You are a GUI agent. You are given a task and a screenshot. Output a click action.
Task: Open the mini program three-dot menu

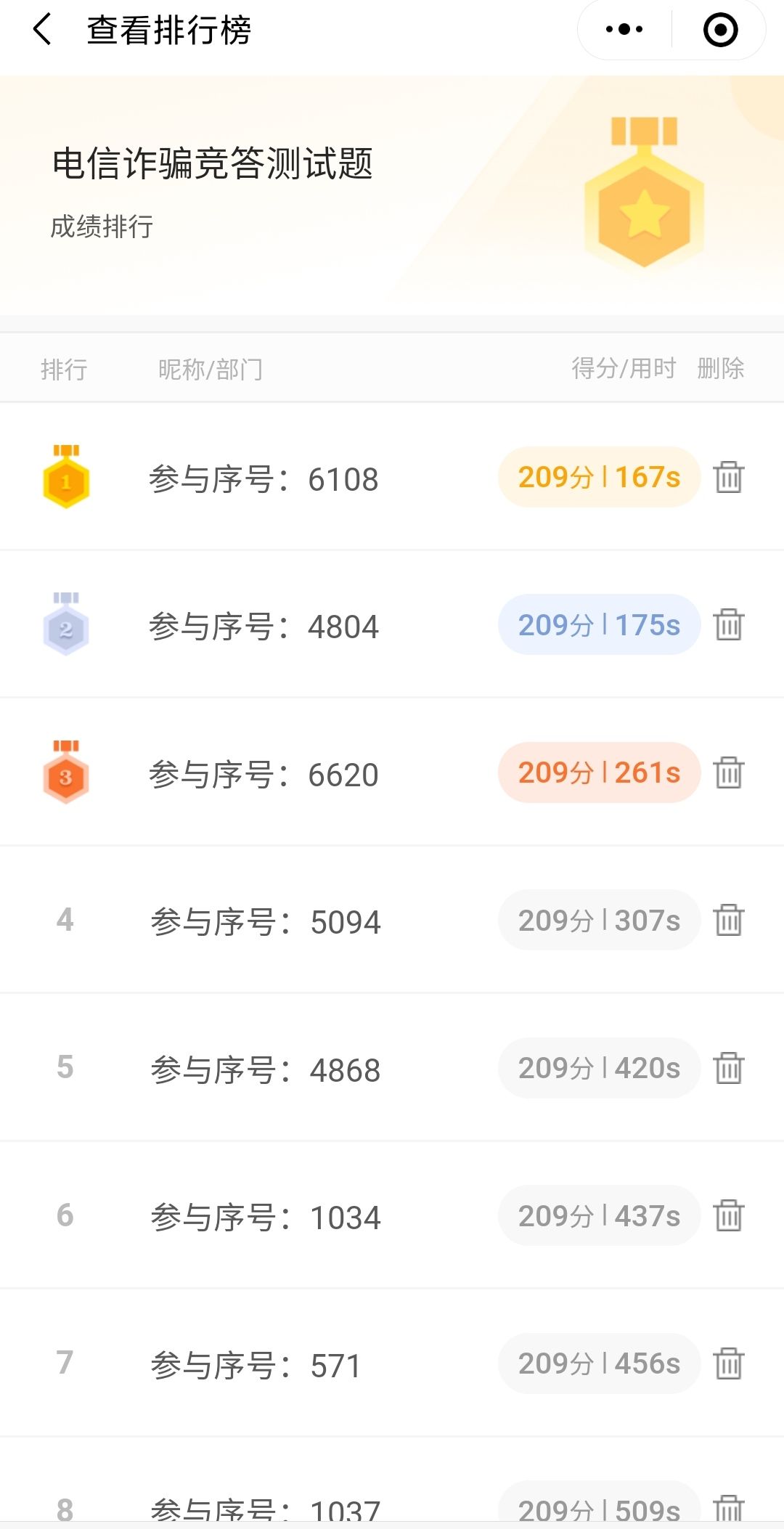coord(624,30)
